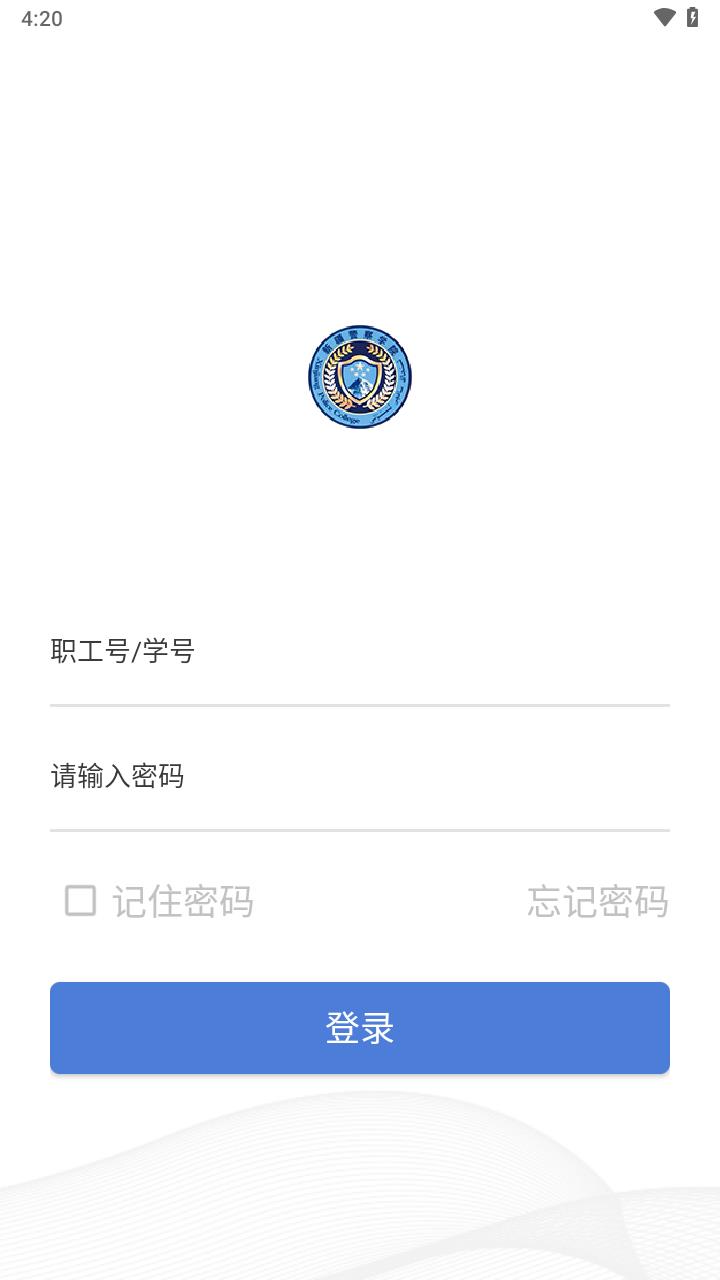Click the shield inside the school logo

tap(360, 380)
